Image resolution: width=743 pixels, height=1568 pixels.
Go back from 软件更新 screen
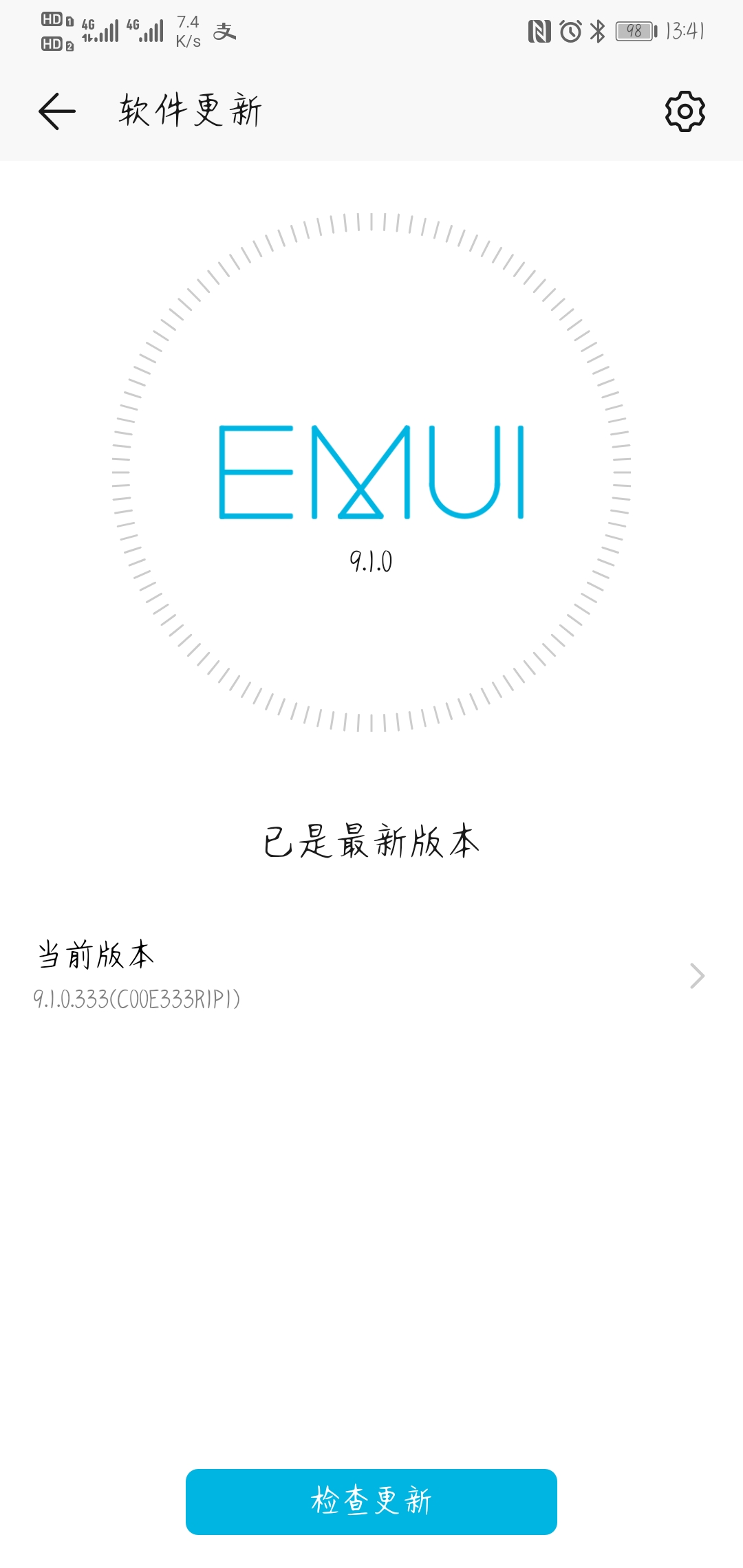[56, 111]
